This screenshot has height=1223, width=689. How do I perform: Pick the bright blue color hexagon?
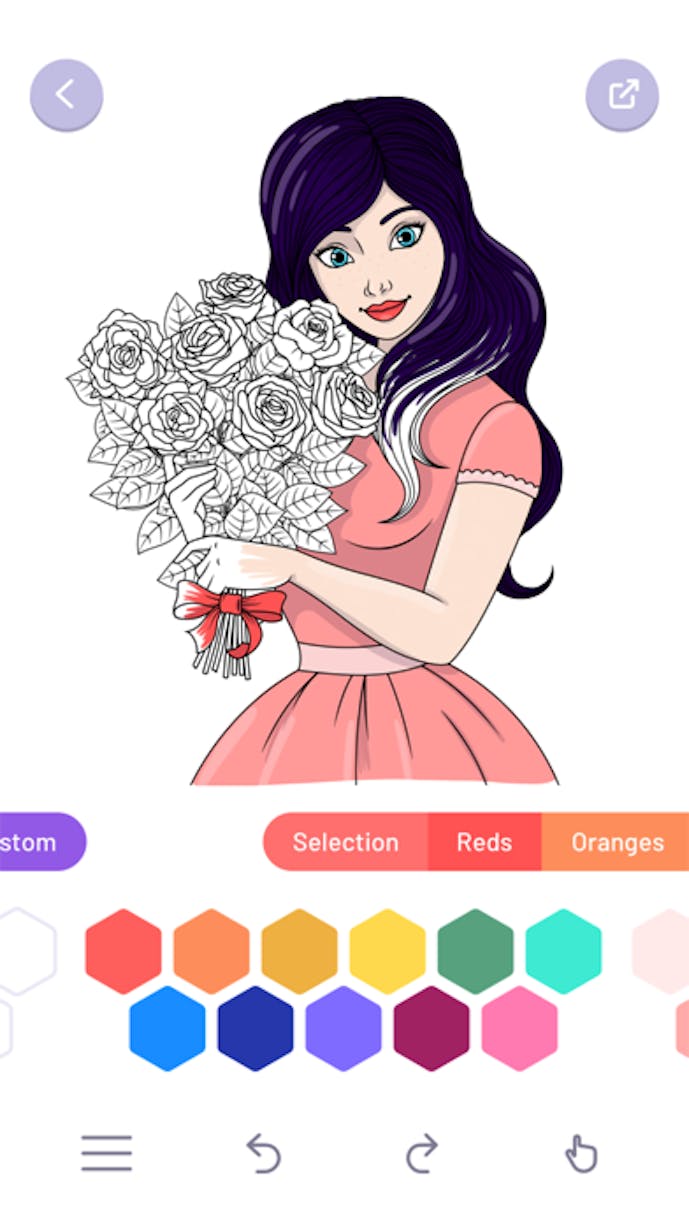(167, 1028)
